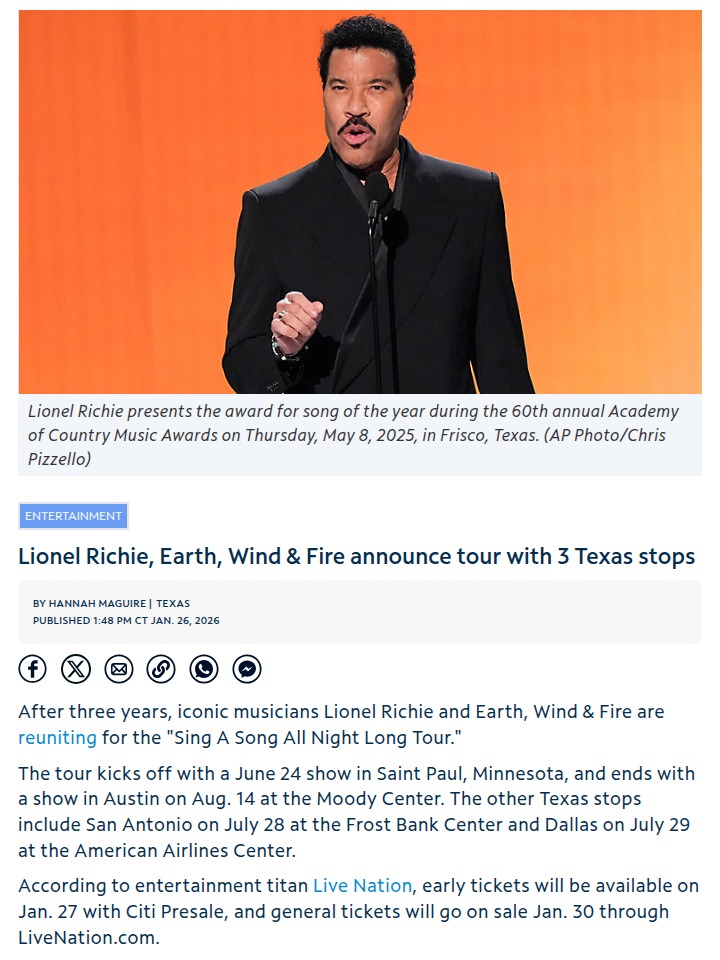Send the article by email

tap(119, 669)
